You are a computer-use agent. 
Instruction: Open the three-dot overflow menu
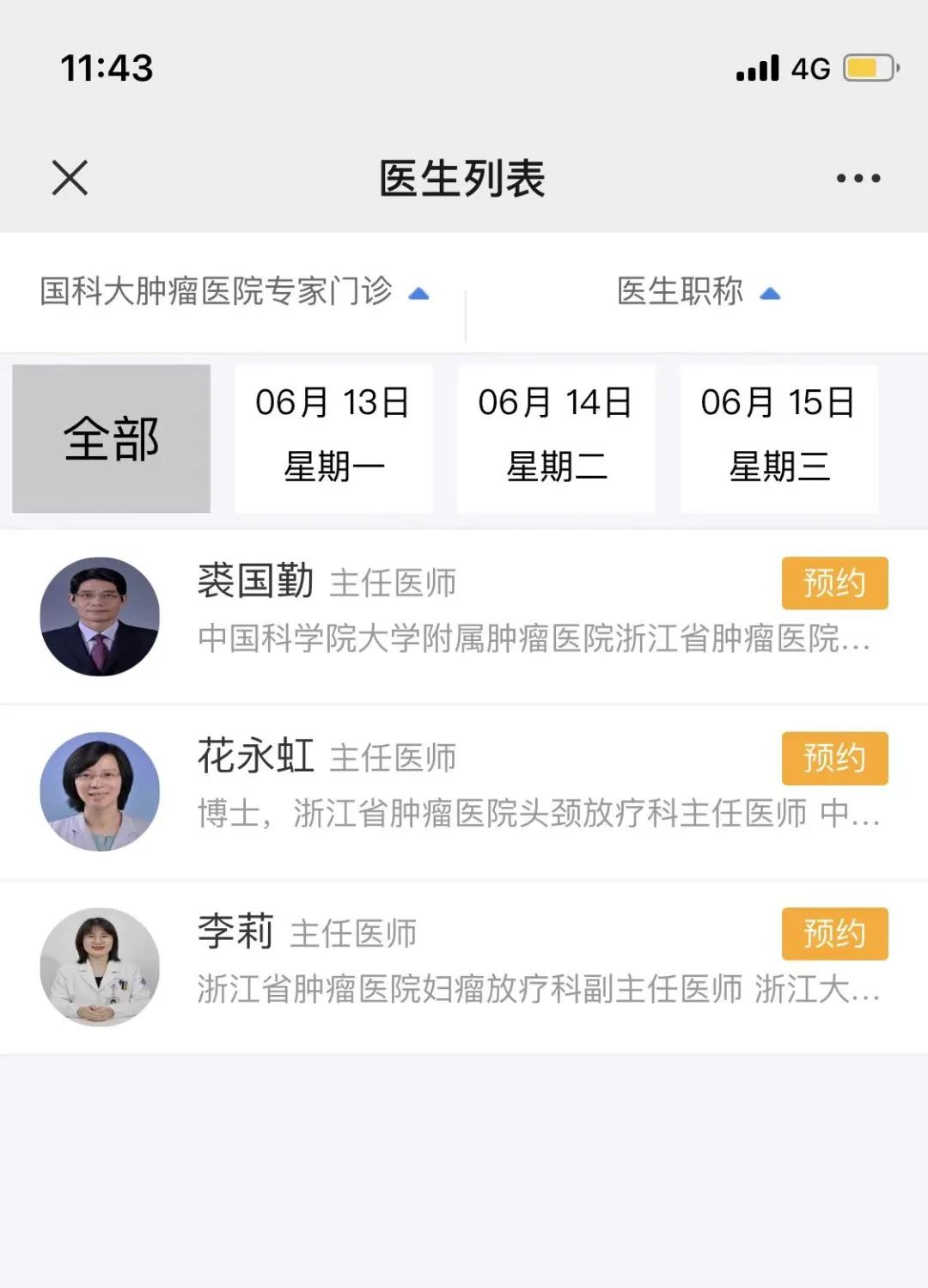pyautogui.click(x=858, y=179)
